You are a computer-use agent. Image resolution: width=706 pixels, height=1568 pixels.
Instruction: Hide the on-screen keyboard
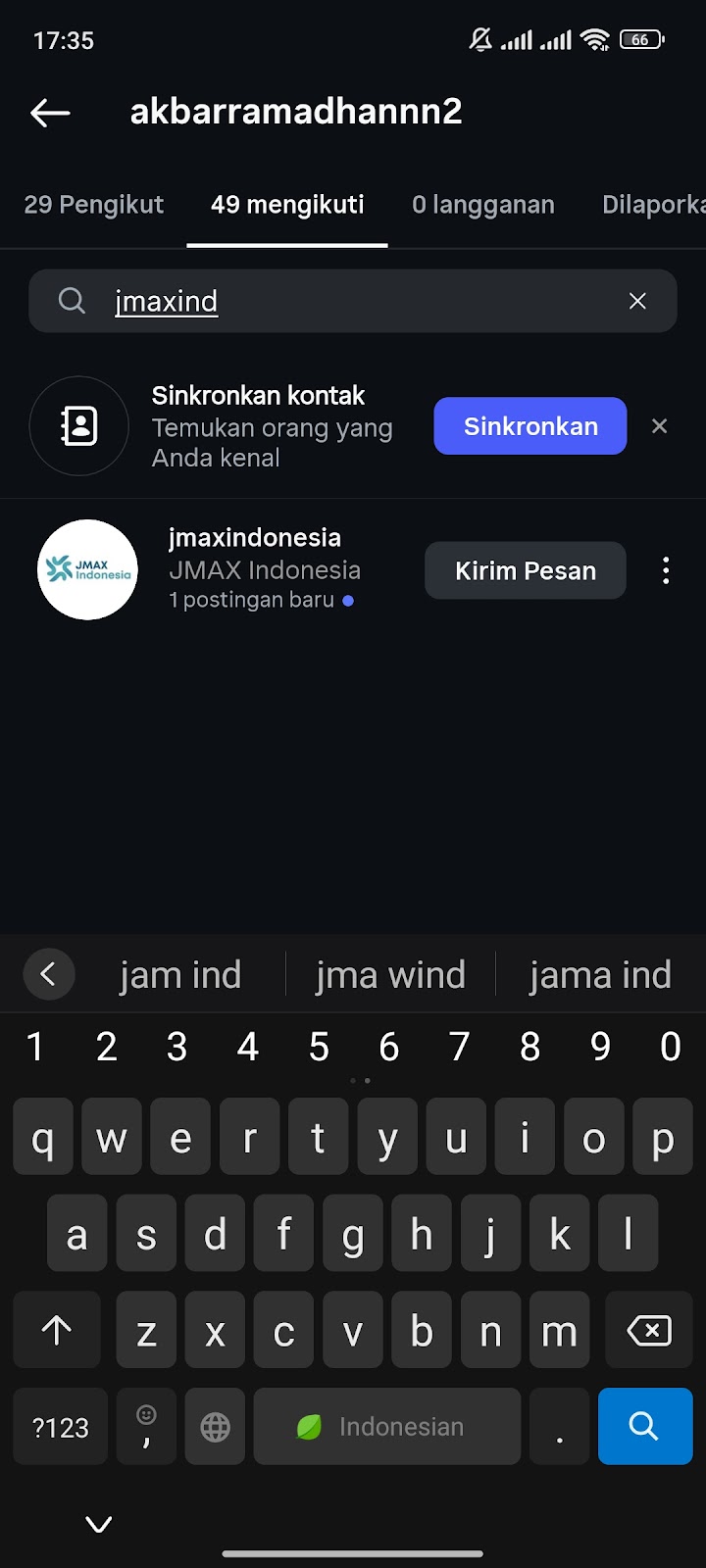(x=99, y=1524)
